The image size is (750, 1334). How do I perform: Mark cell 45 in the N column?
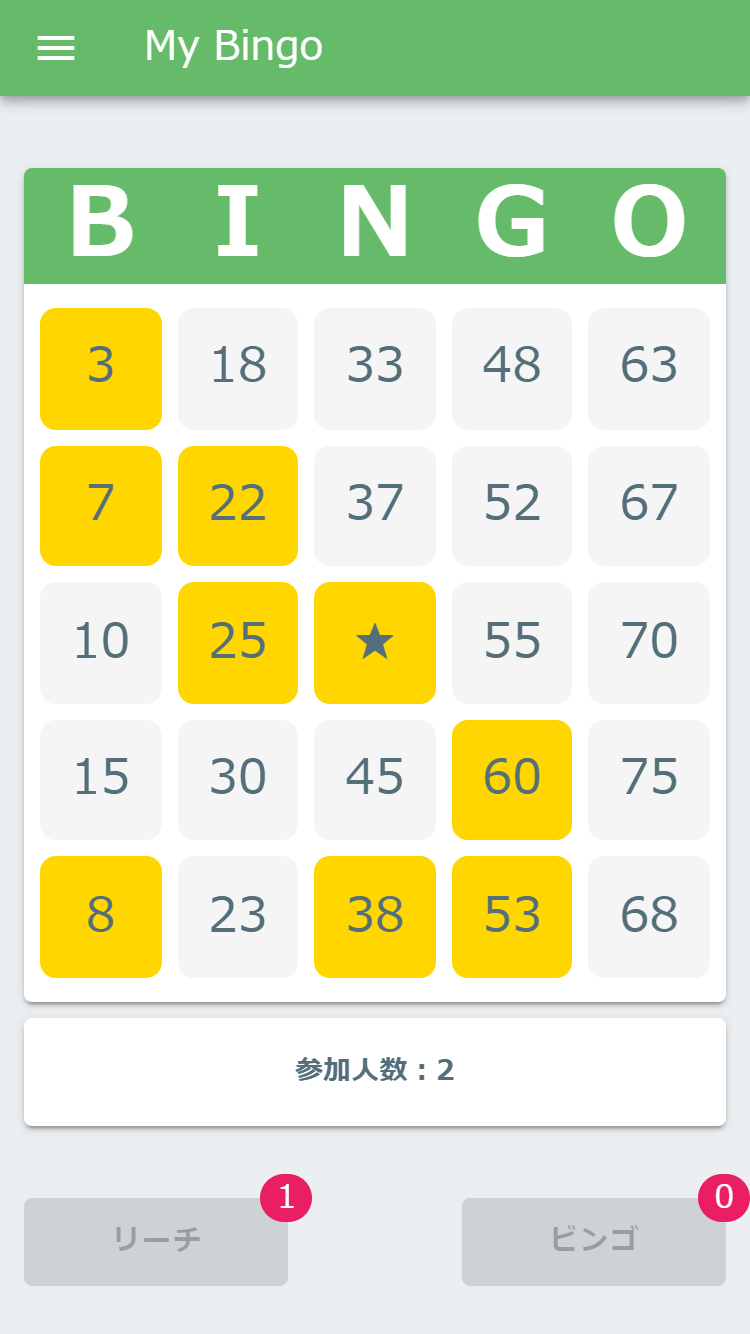(x=375, y=780)
